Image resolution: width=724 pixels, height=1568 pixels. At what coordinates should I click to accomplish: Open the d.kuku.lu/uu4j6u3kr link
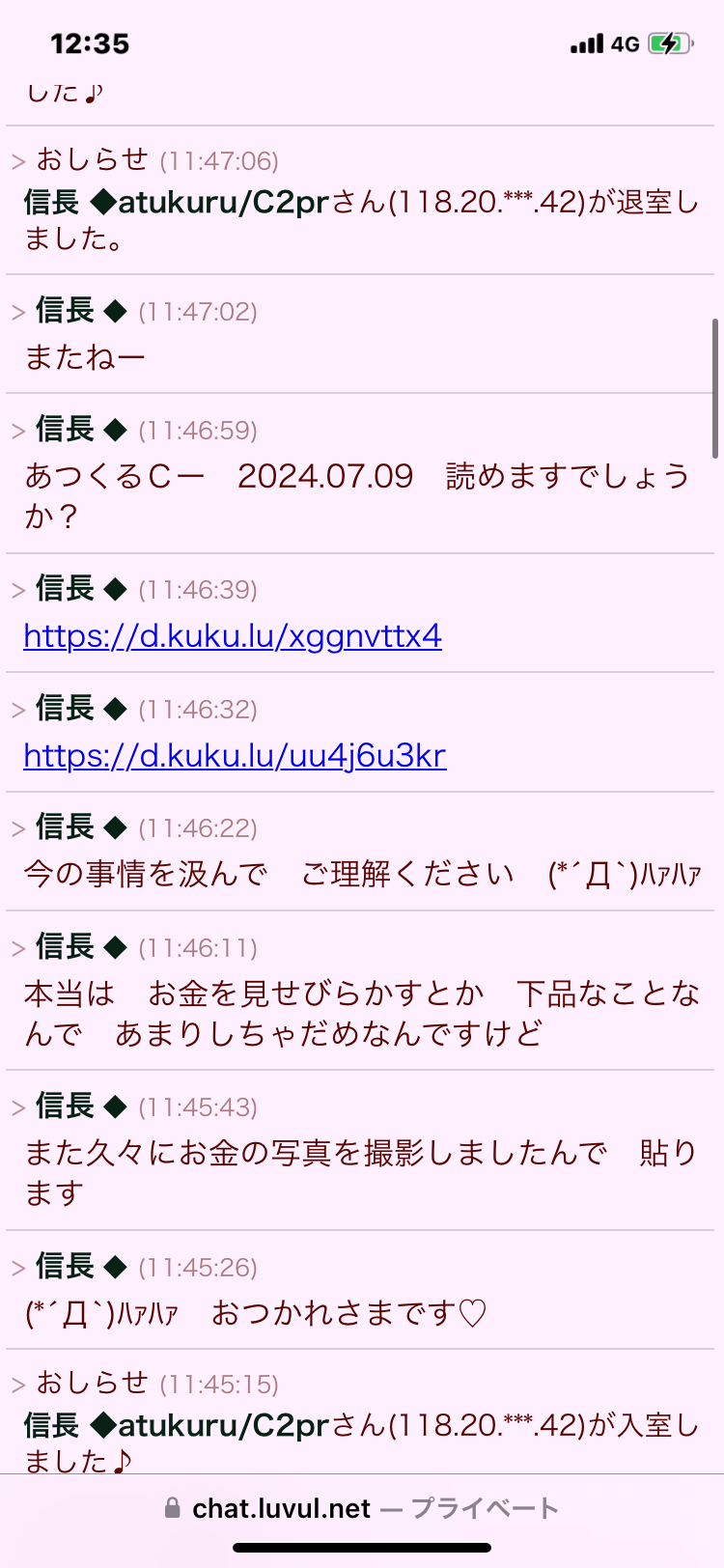click(x=235, y=756)
